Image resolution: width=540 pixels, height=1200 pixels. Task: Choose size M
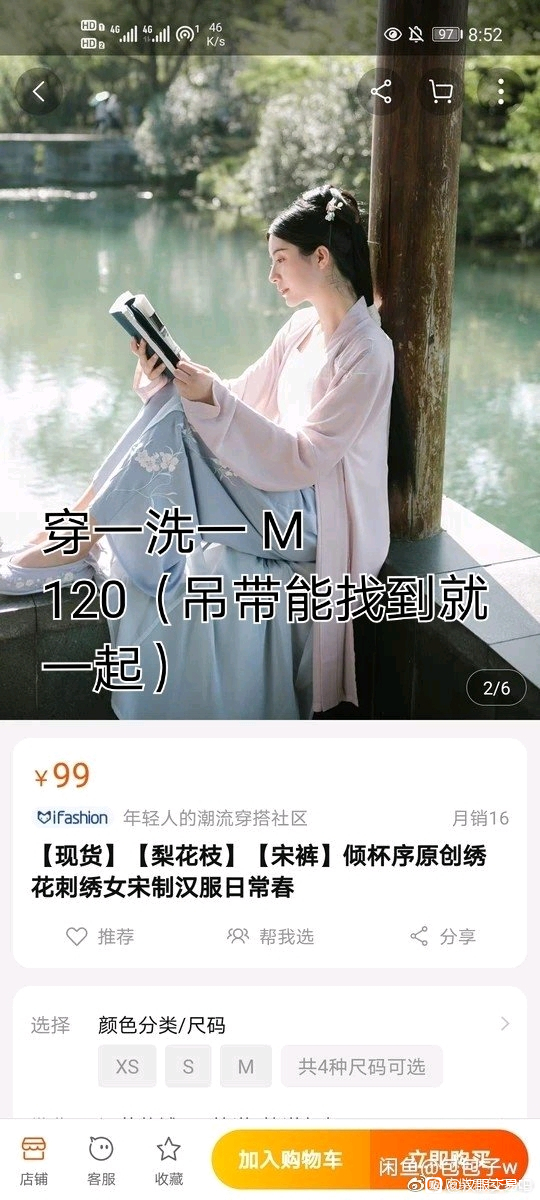click(x=246, y=1066)
